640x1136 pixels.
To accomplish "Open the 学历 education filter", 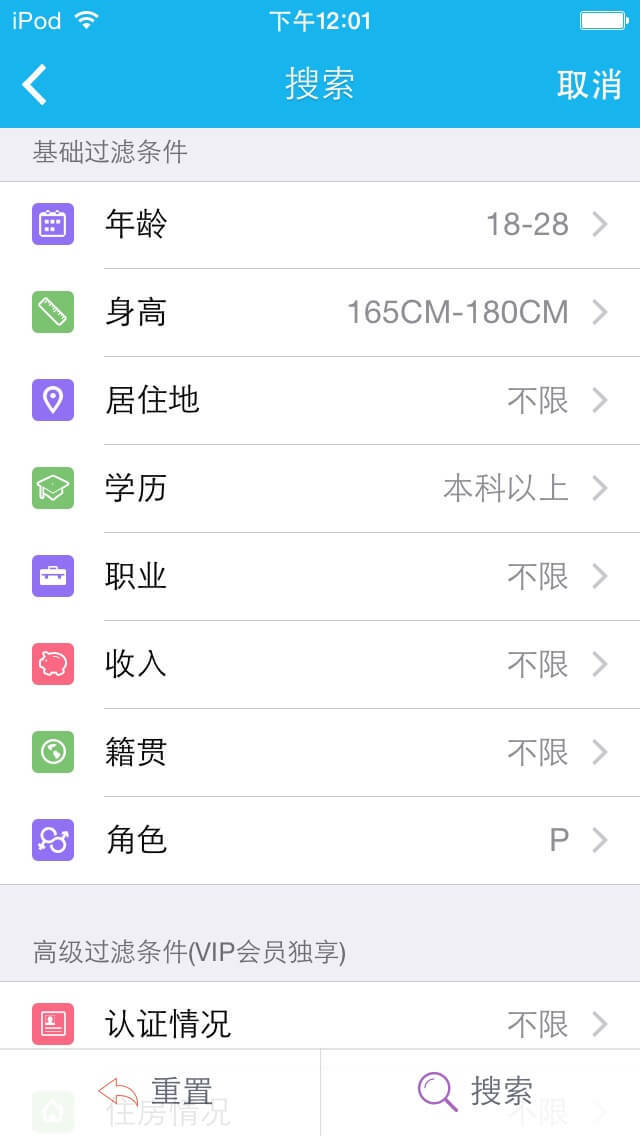I will click(x=320, y=489).
